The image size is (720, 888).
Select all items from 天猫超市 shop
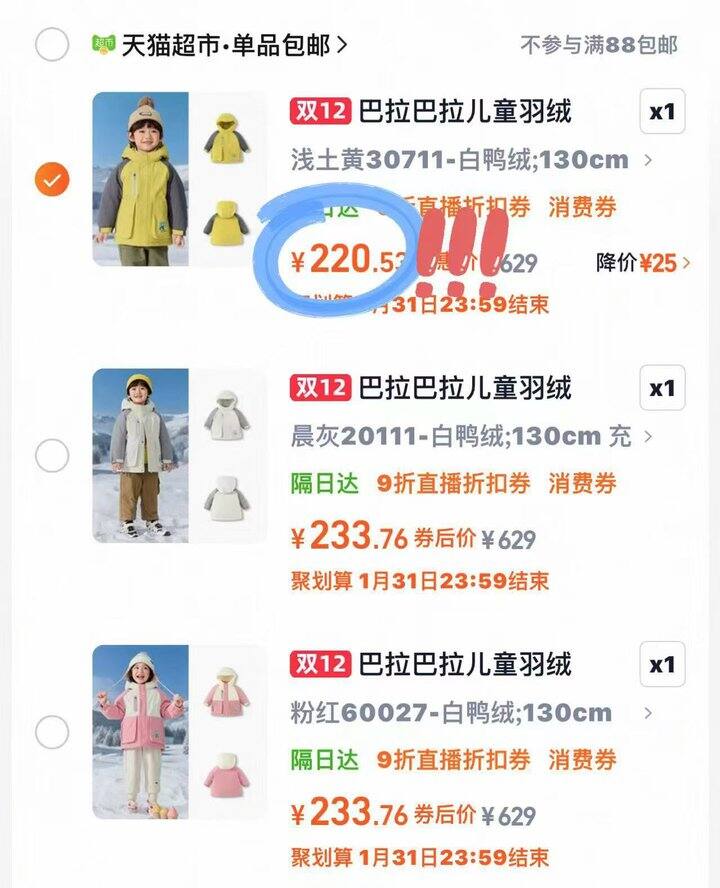coord(52,44)
